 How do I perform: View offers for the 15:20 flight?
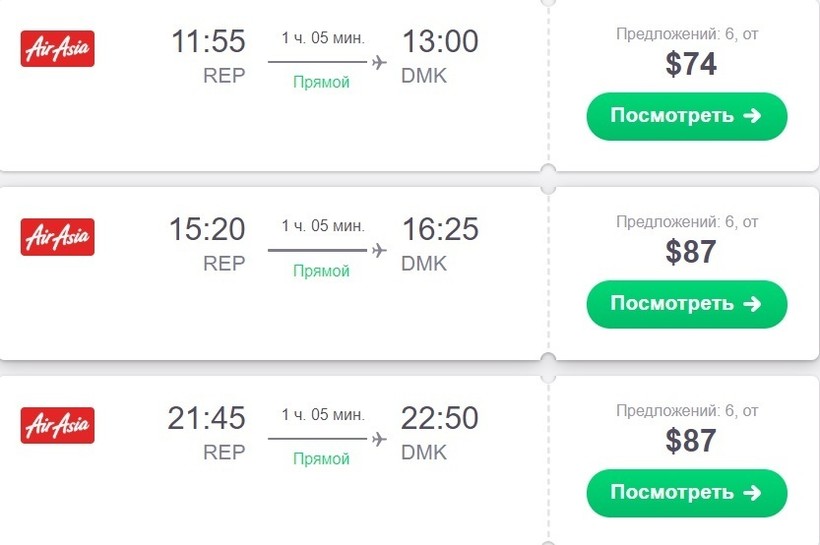[686, 303]
